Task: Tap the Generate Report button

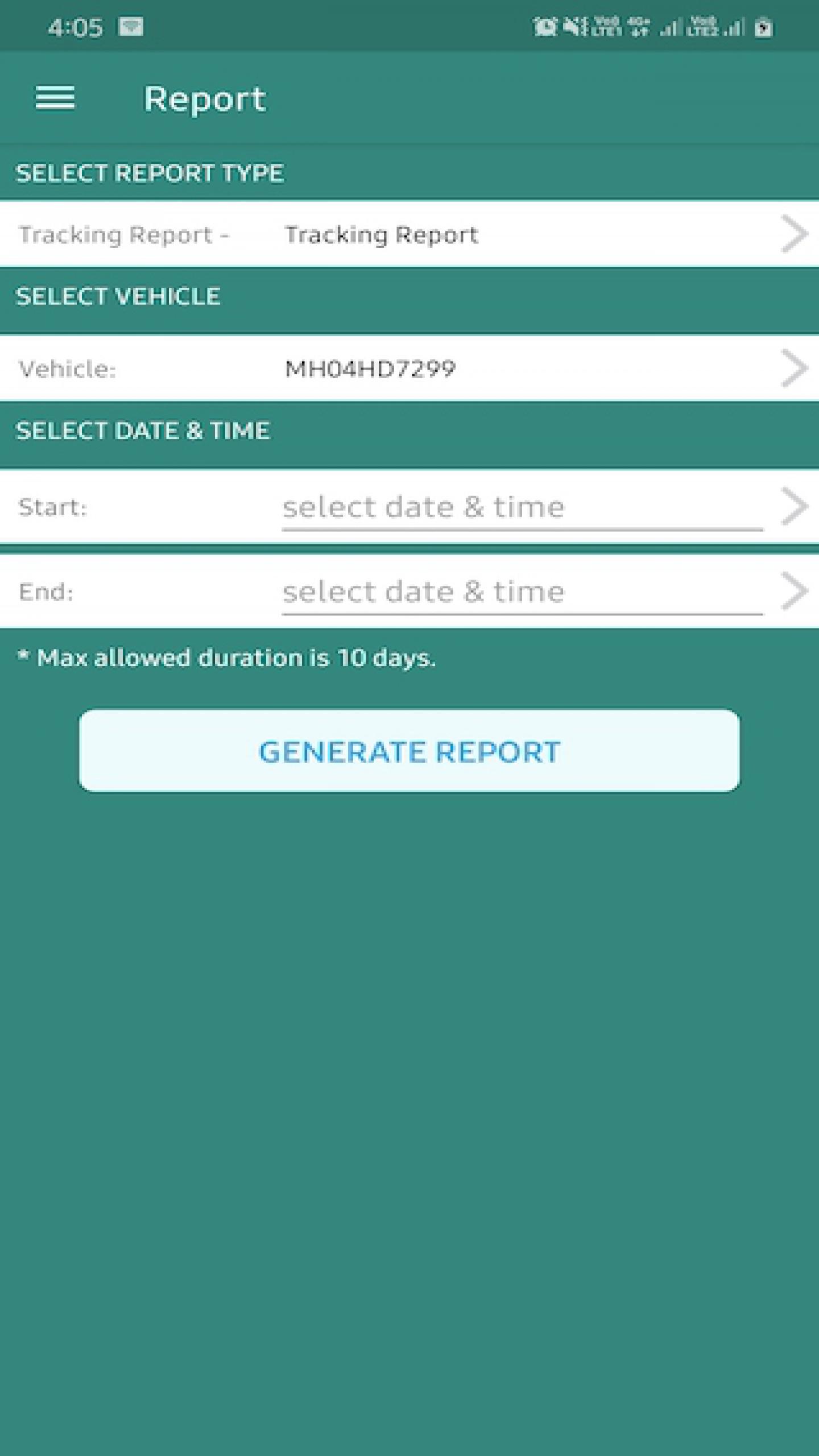Action: point(409,751)
